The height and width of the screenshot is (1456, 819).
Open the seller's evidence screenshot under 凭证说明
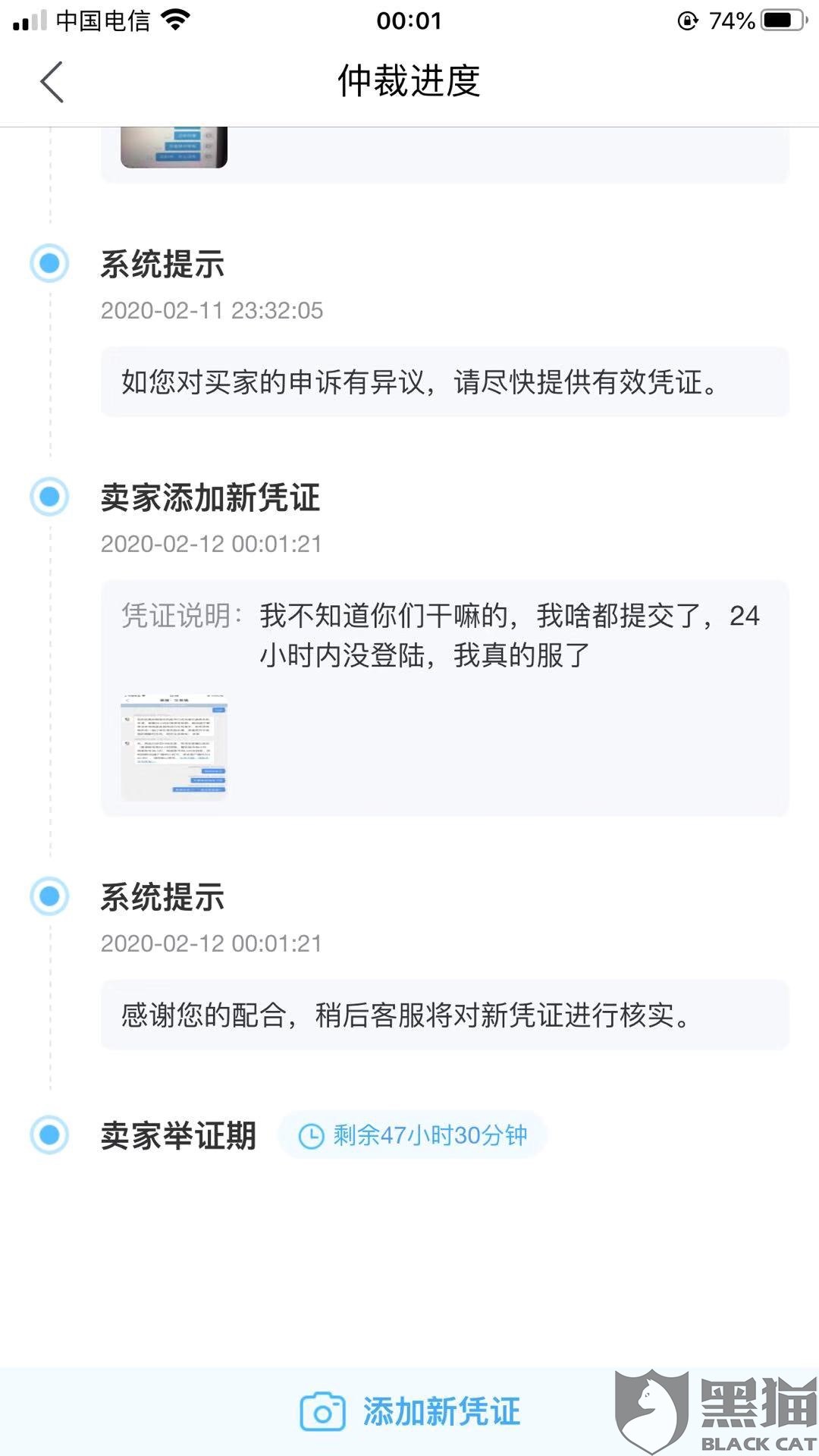point(174,747)
